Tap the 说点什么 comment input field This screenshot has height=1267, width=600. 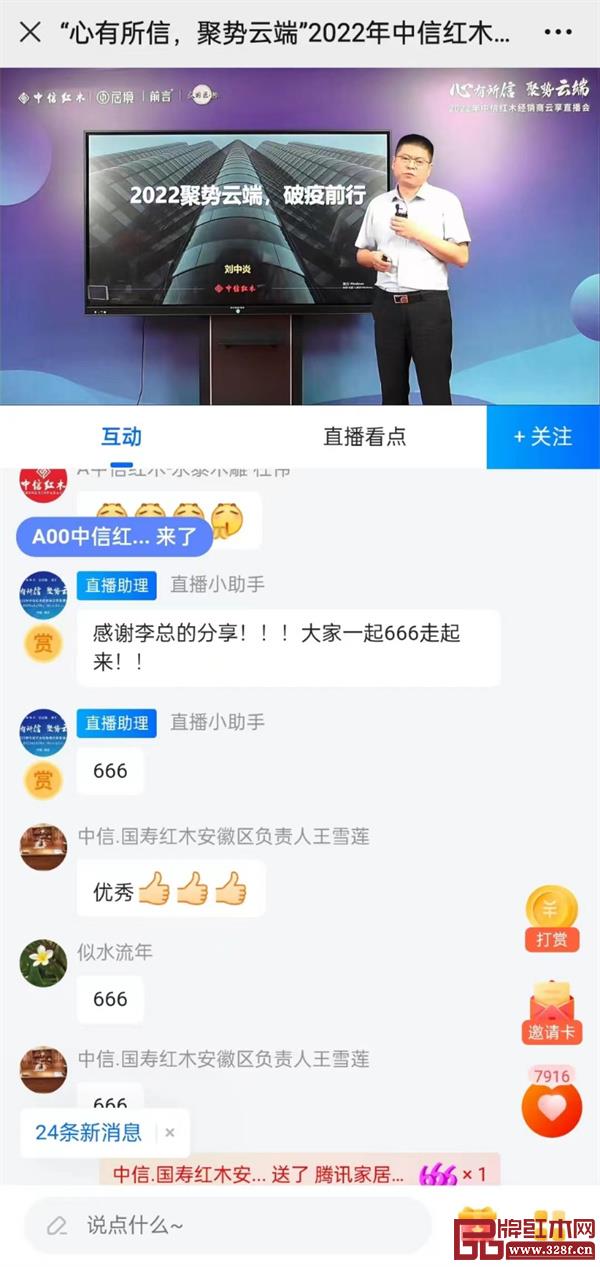[228, 1225]
